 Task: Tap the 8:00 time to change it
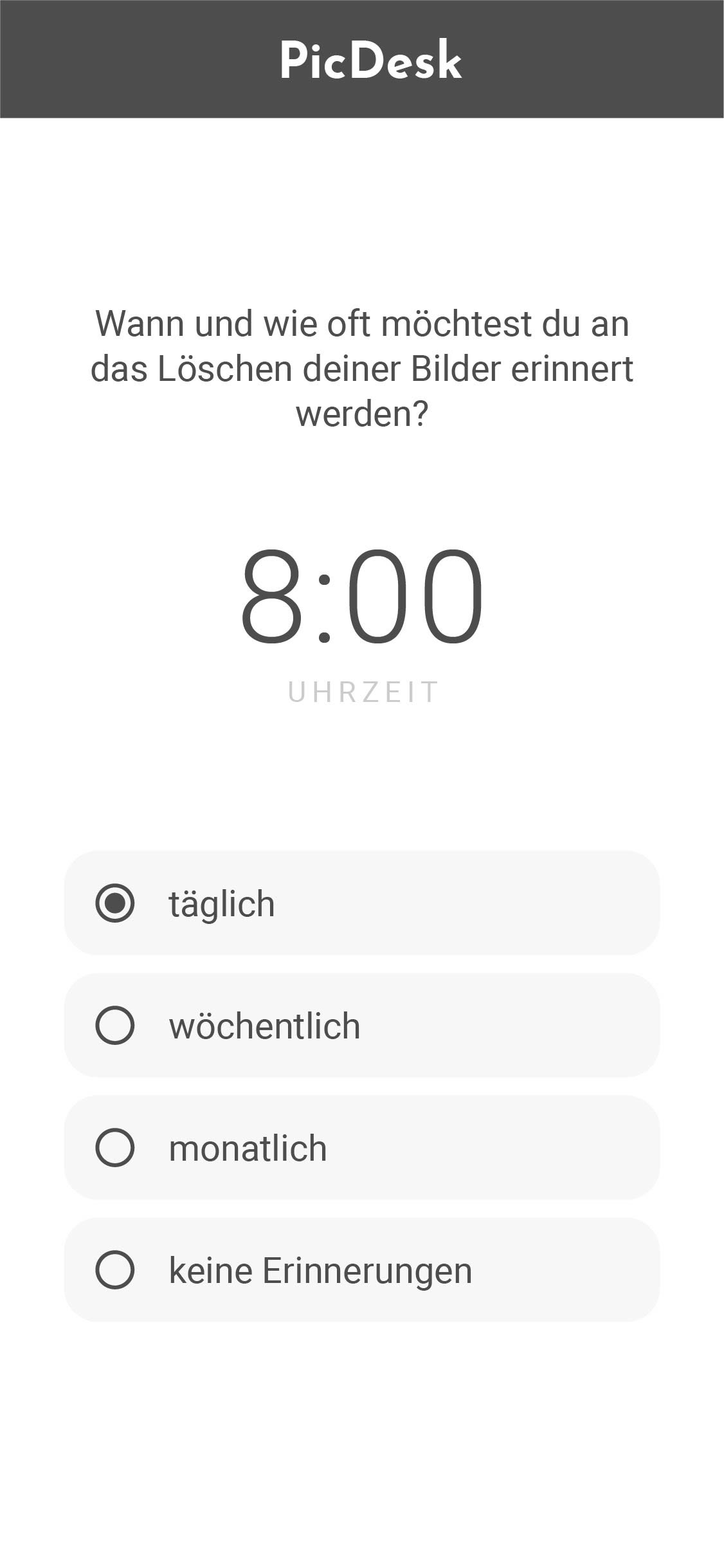[x=361, y=596]
